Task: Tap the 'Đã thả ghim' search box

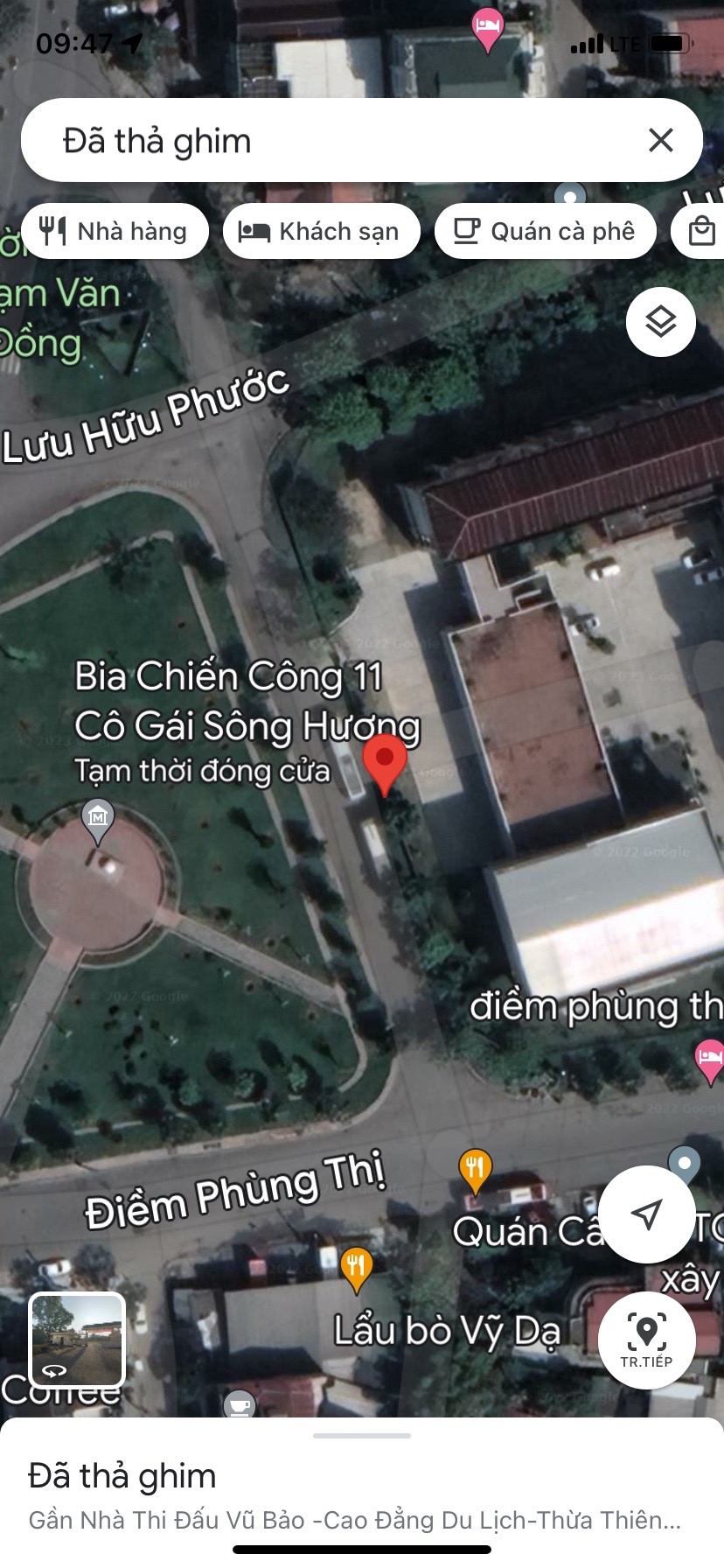Action: coord(332,140)
